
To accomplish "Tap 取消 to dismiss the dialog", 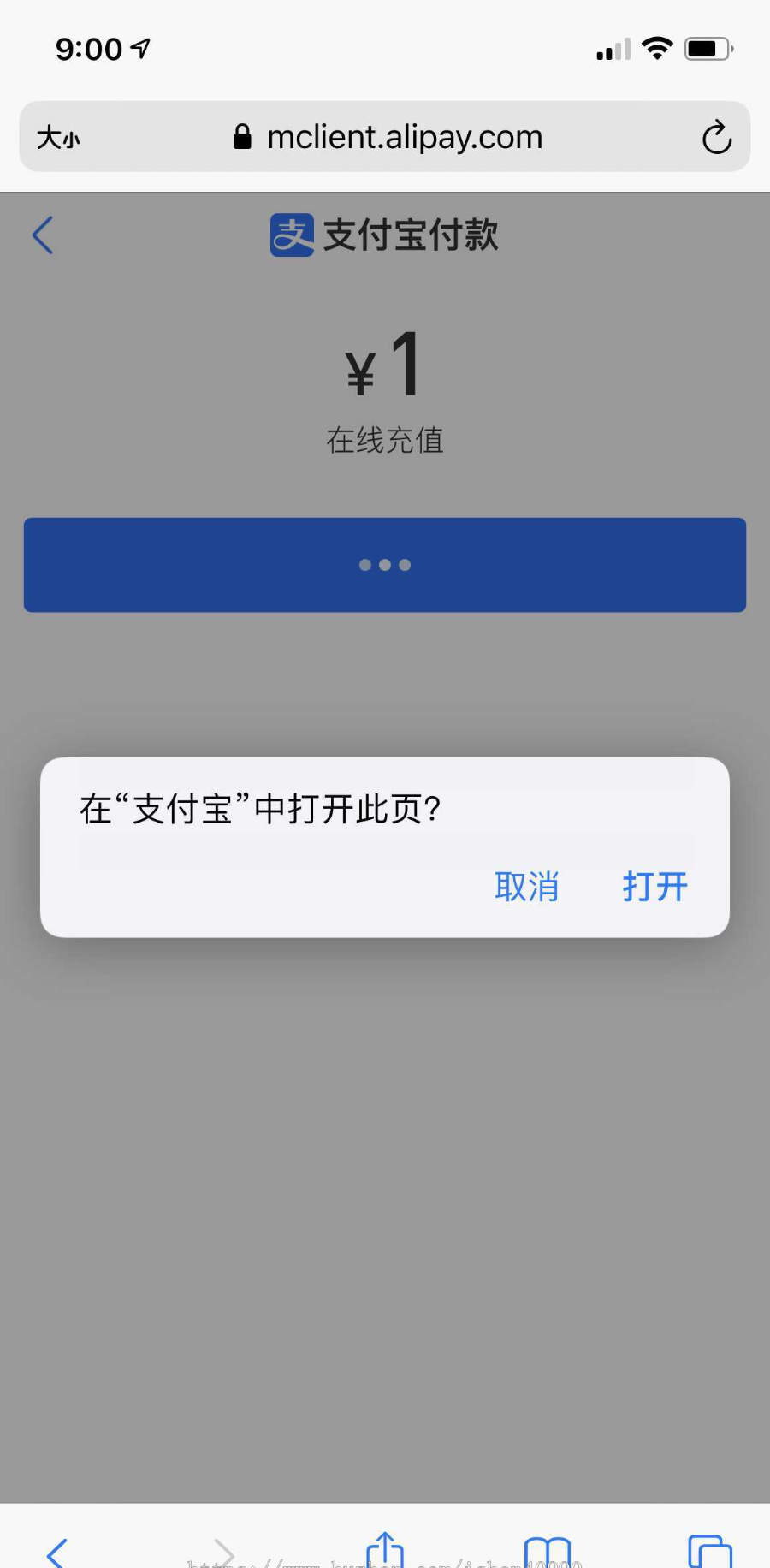I will (527, 888).
